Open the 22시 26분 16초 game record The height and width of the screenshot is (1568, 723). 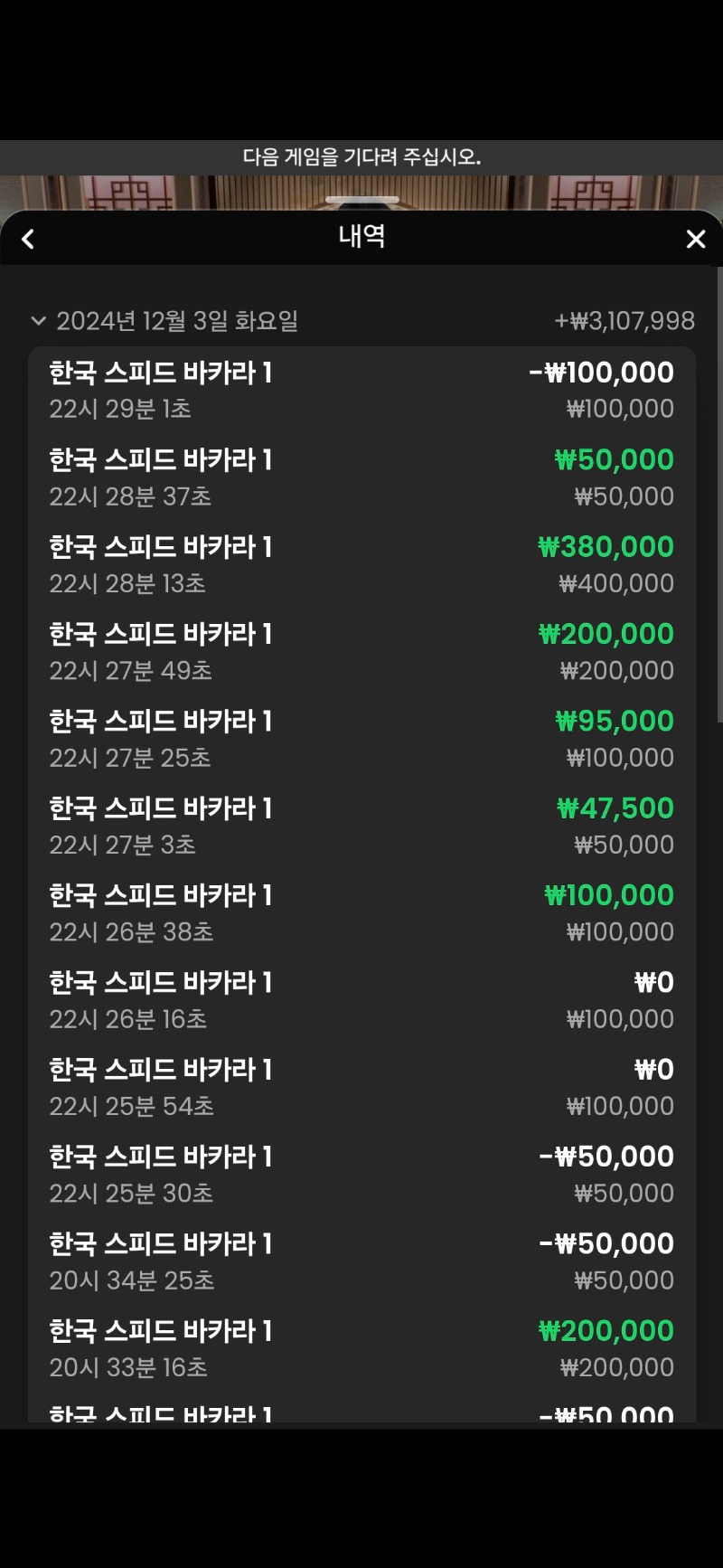tap(361, 1000)
